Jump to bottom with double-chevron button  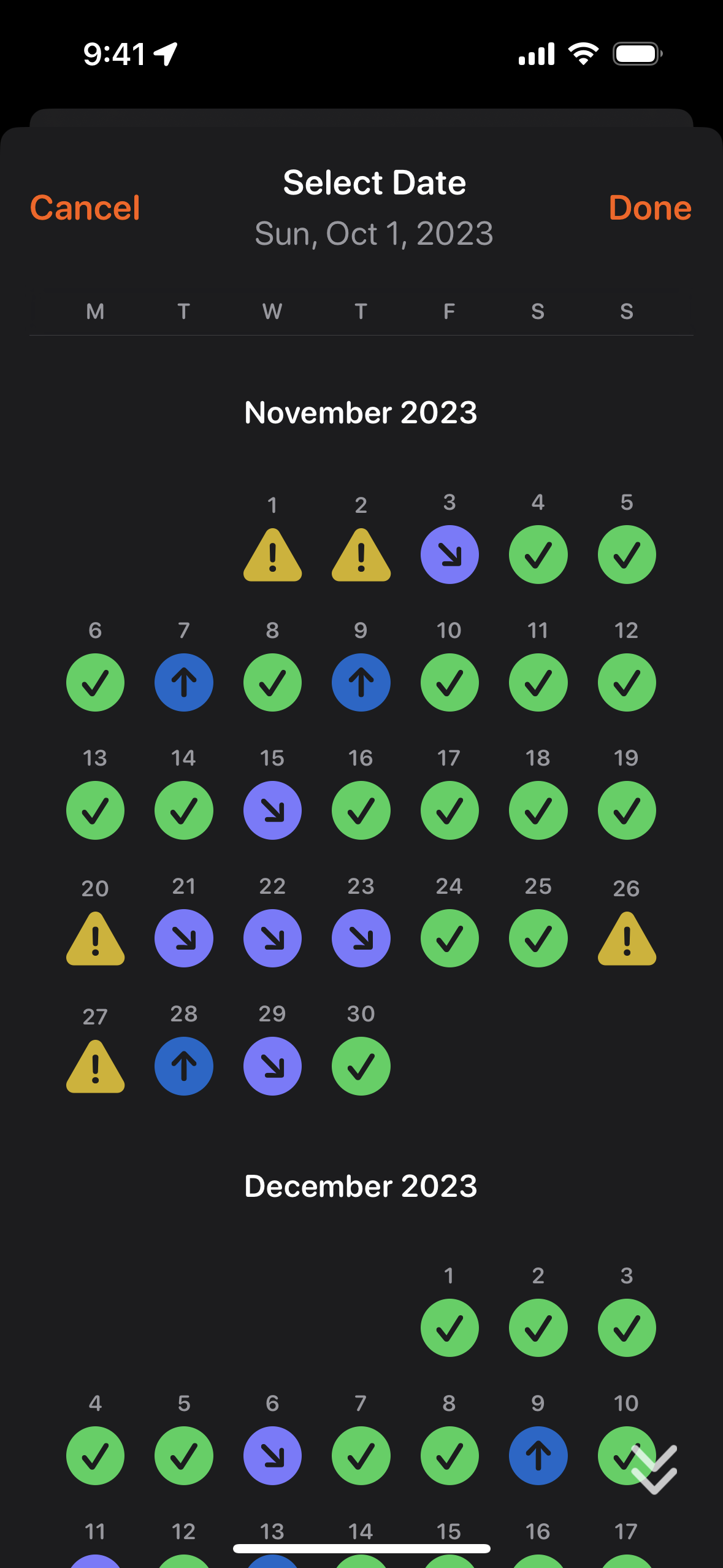[x=654, y=1469]
